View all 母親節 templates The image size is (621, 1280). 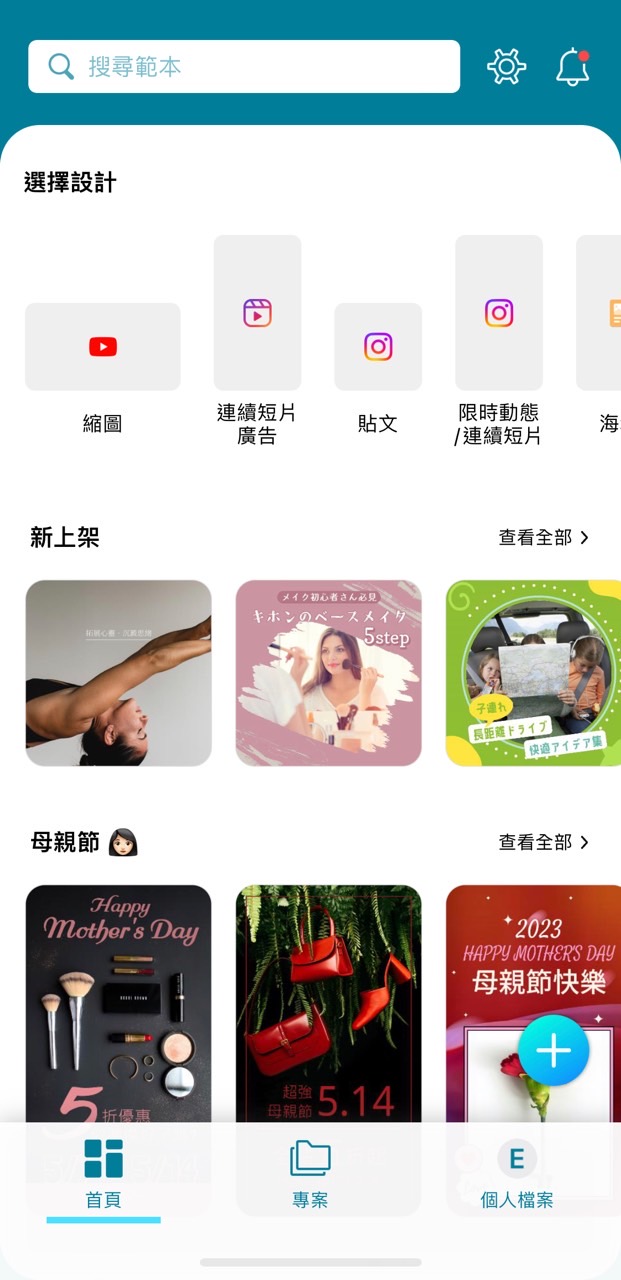pyautogui.click(x=543, y=843)
